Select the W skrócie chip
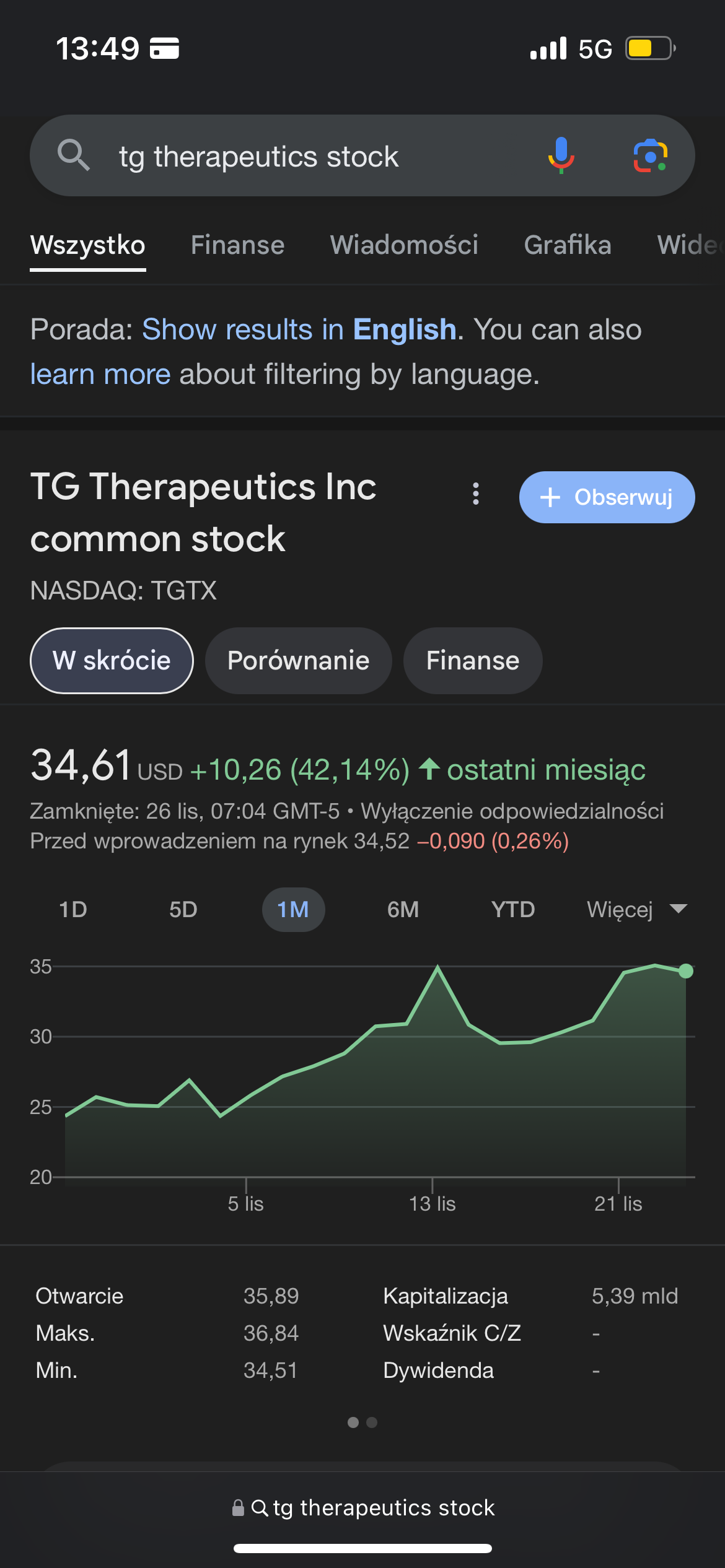The width and height of the screenshot is (725, 1568). pos(112,661)
